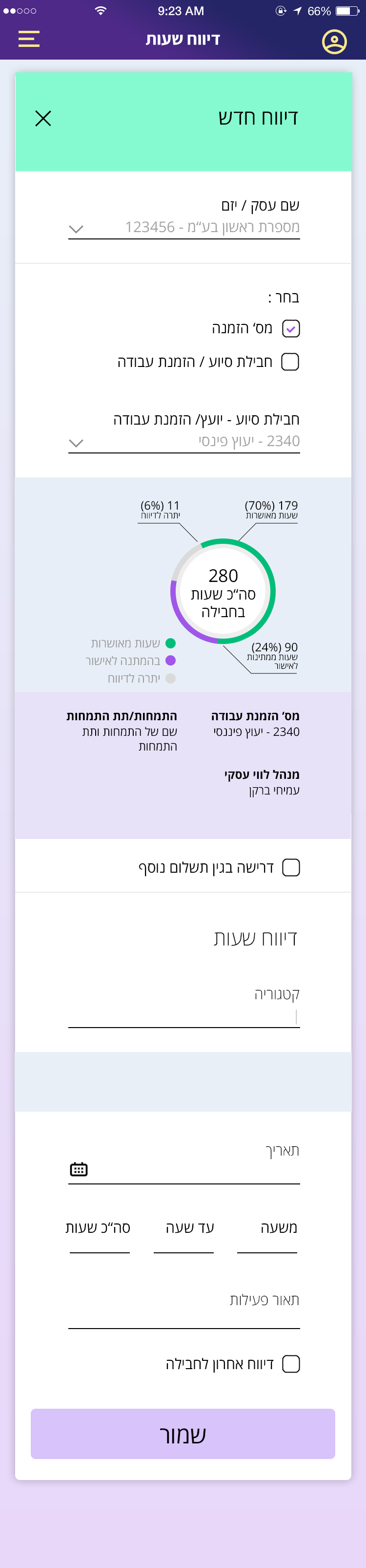
Task: Uncheck the מס' הזמנה checkbox
Action: (291, 329)
